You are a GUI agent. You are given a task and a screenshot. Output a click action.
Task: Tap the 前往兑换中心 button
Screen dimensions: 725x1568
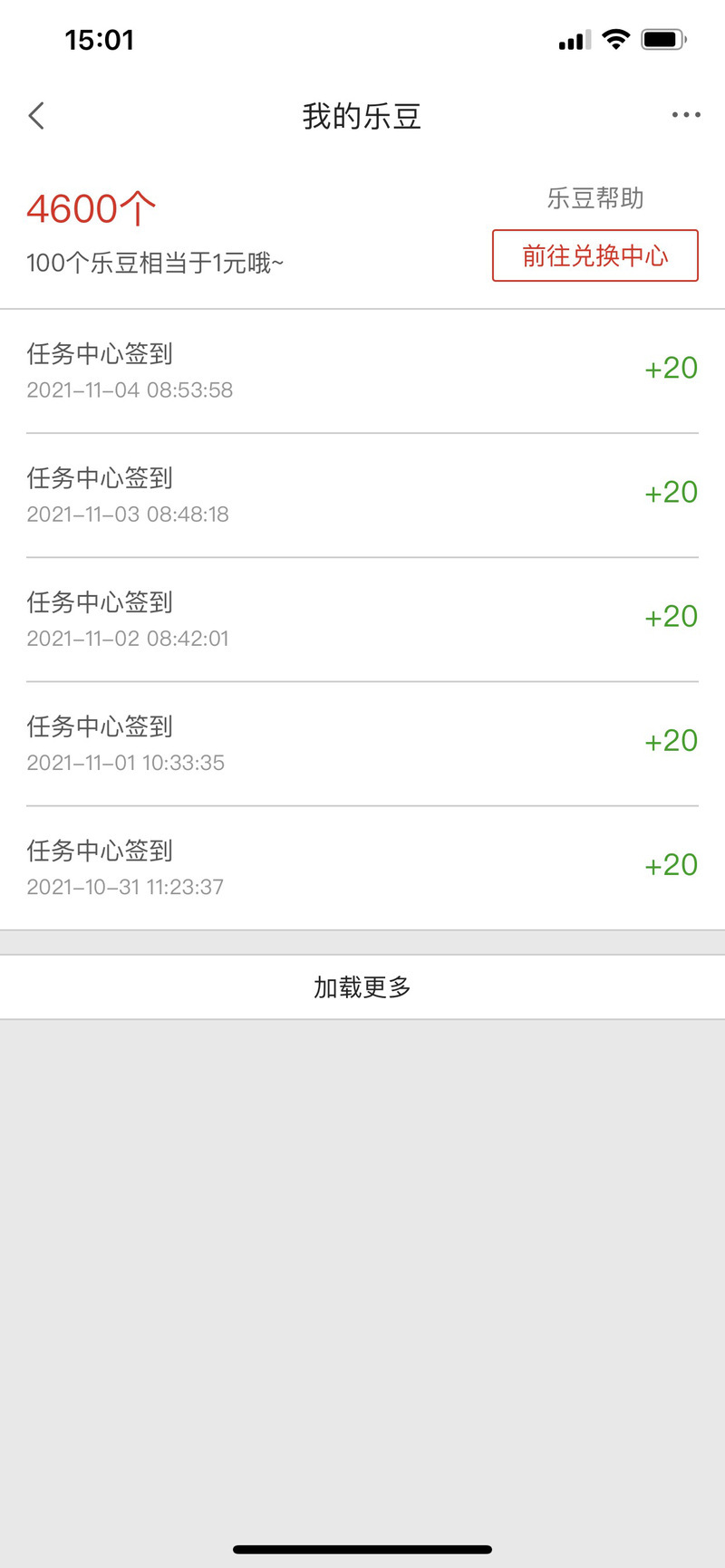pos(595,255)
